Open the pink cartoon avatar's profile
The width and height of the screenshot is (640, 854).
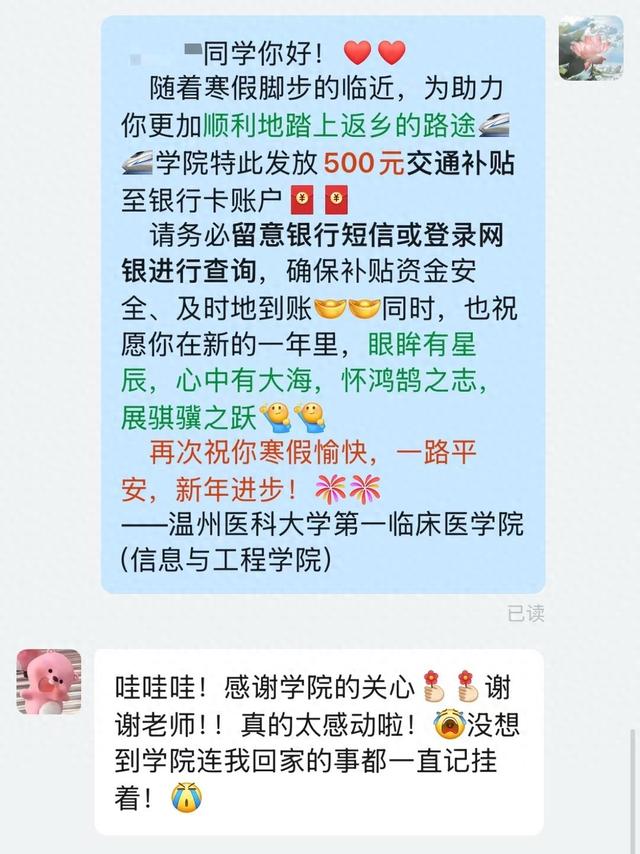tap(49, 681)
